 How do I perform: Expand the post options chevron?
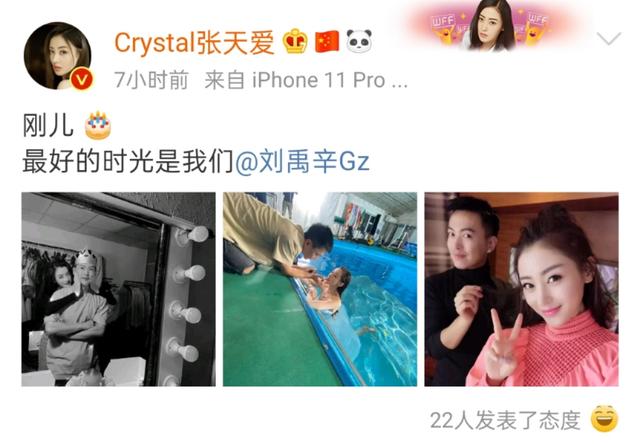tap(608, 39)
